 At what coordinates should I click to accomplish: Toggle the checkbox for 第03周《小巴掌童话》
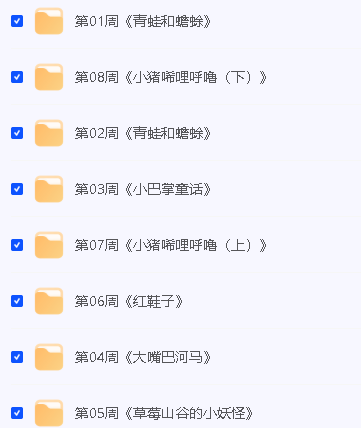pyautogui.click(x=17, y=189)
